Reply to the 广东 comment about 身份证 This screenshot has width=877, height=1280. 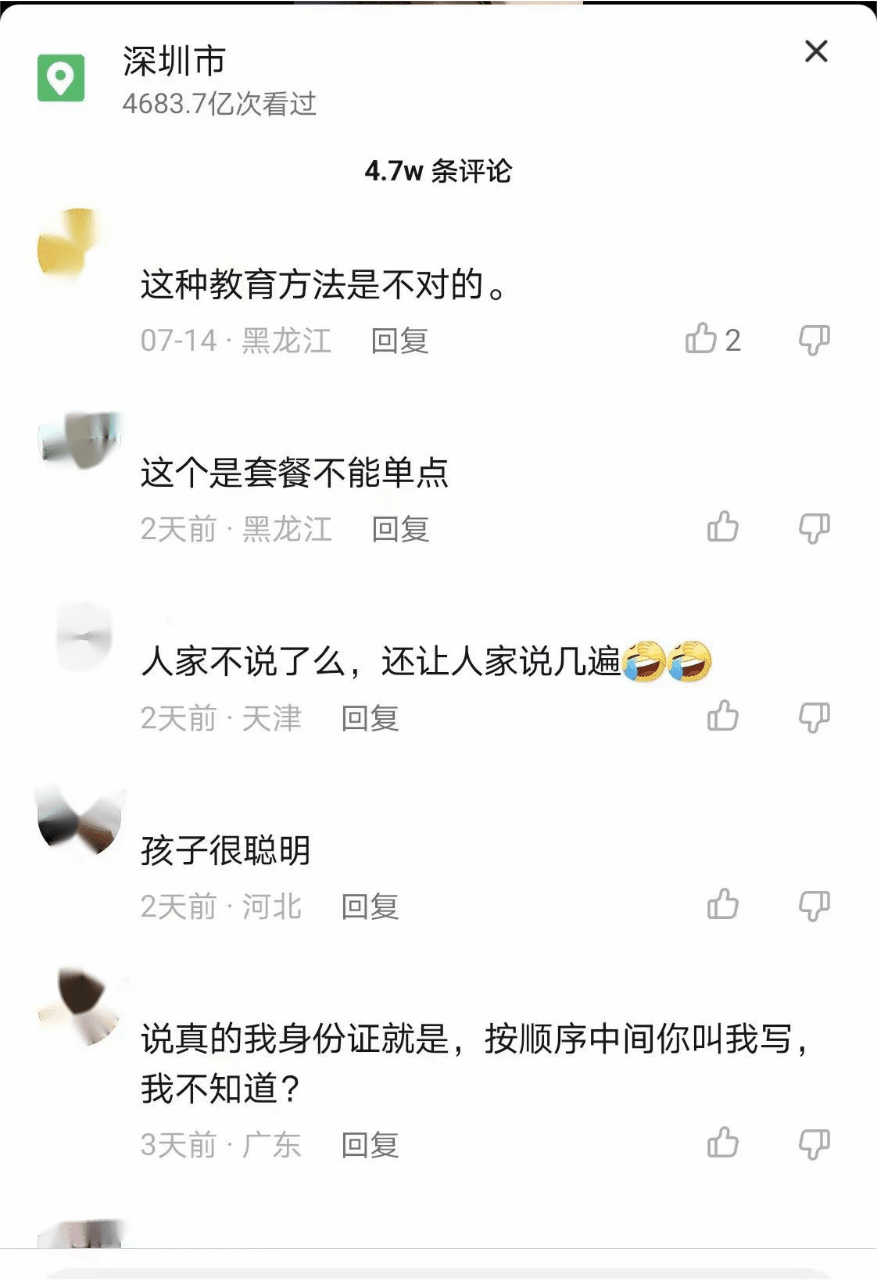[370, 1145]
